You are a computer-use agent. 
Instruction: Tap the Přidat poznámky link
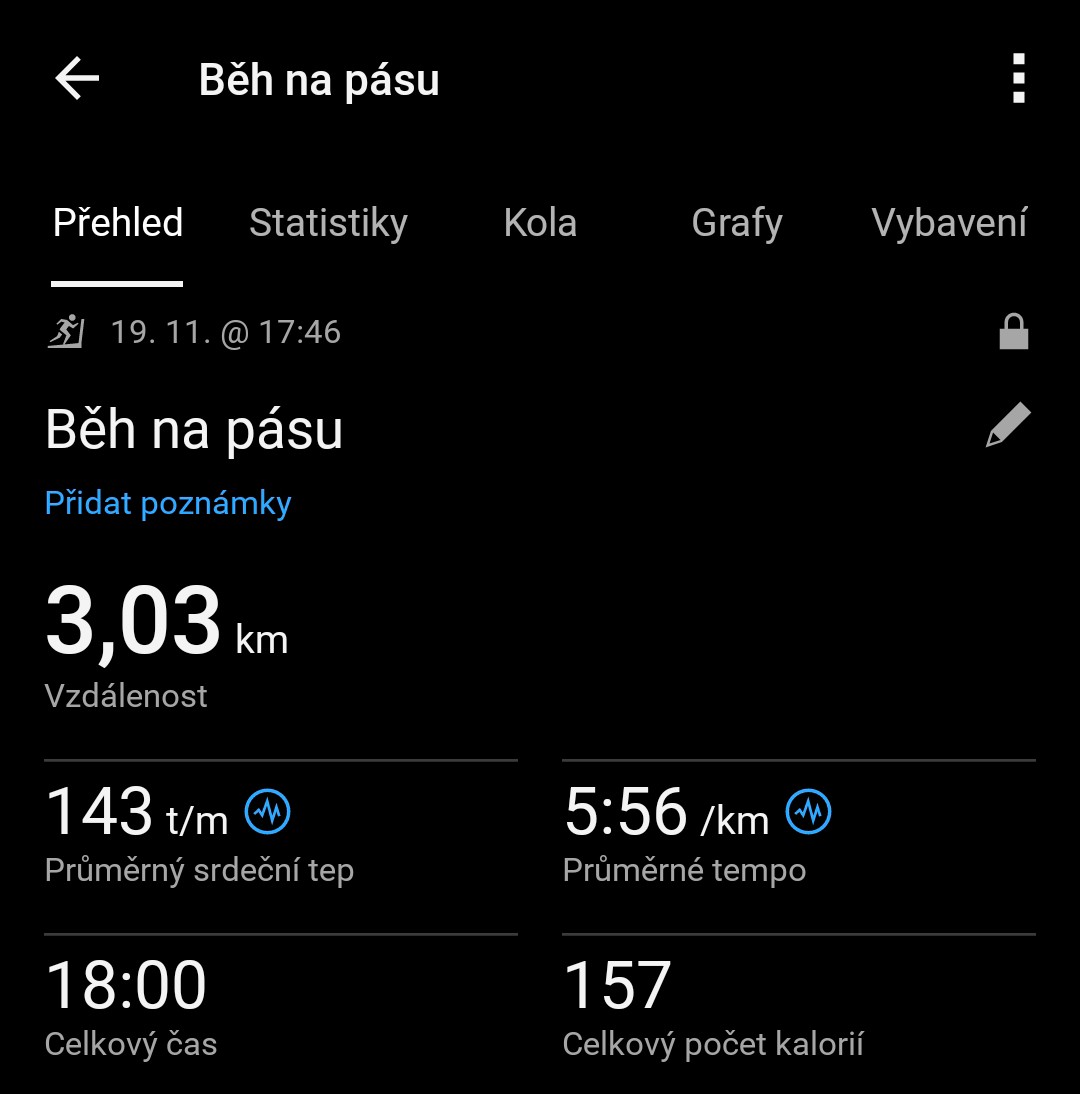168,503
